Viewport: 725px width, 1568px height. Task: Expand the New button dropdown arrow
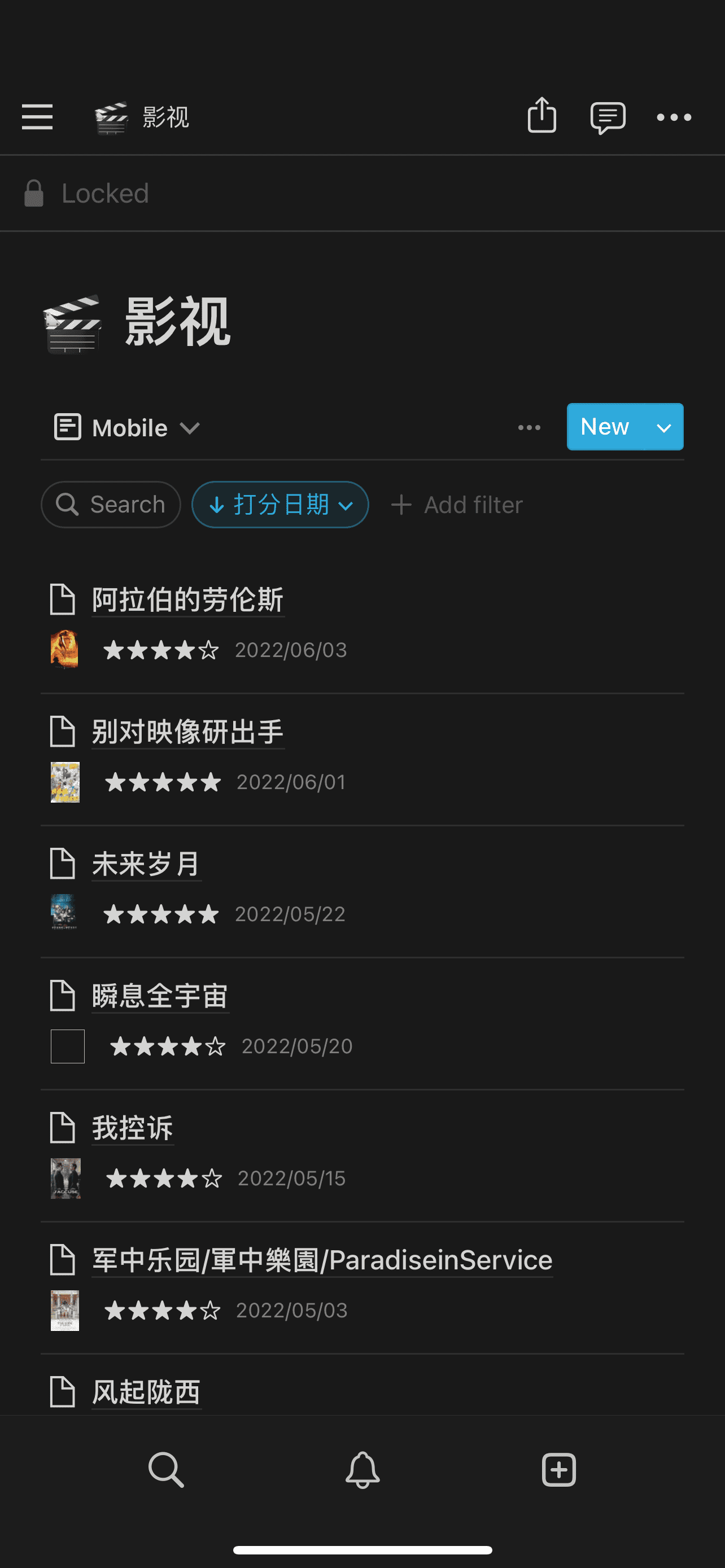coord(663,427)
